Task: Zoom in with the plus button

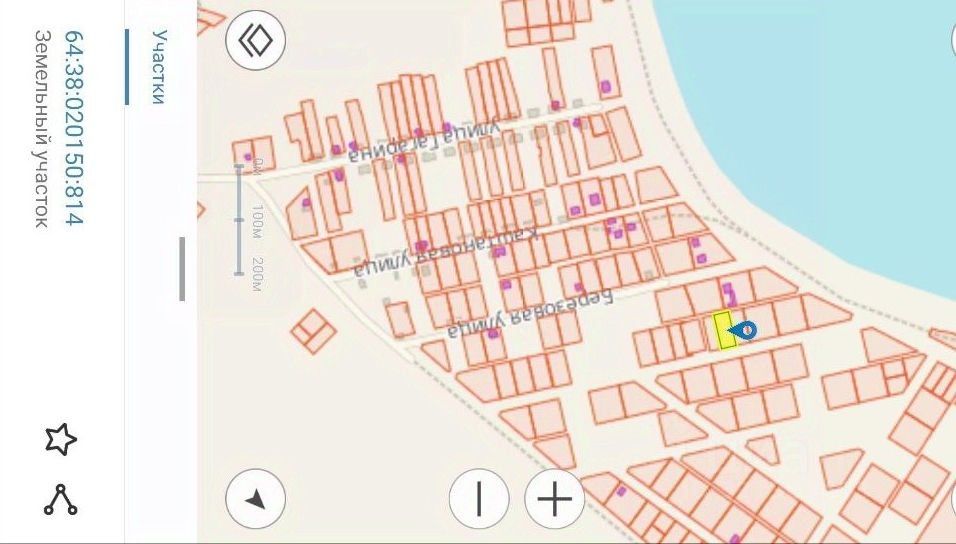Action: coord(554,498)
